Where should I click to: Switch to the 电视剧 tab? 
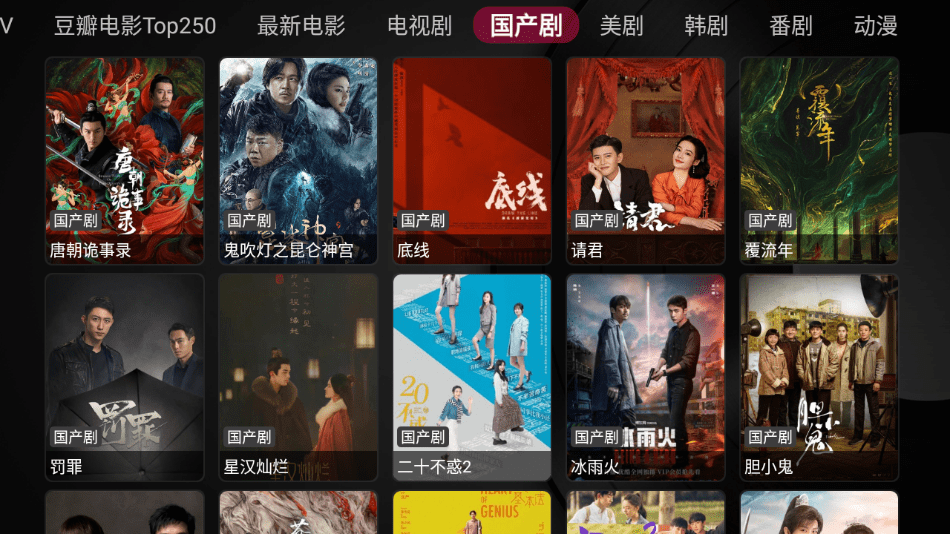[419, 26]
